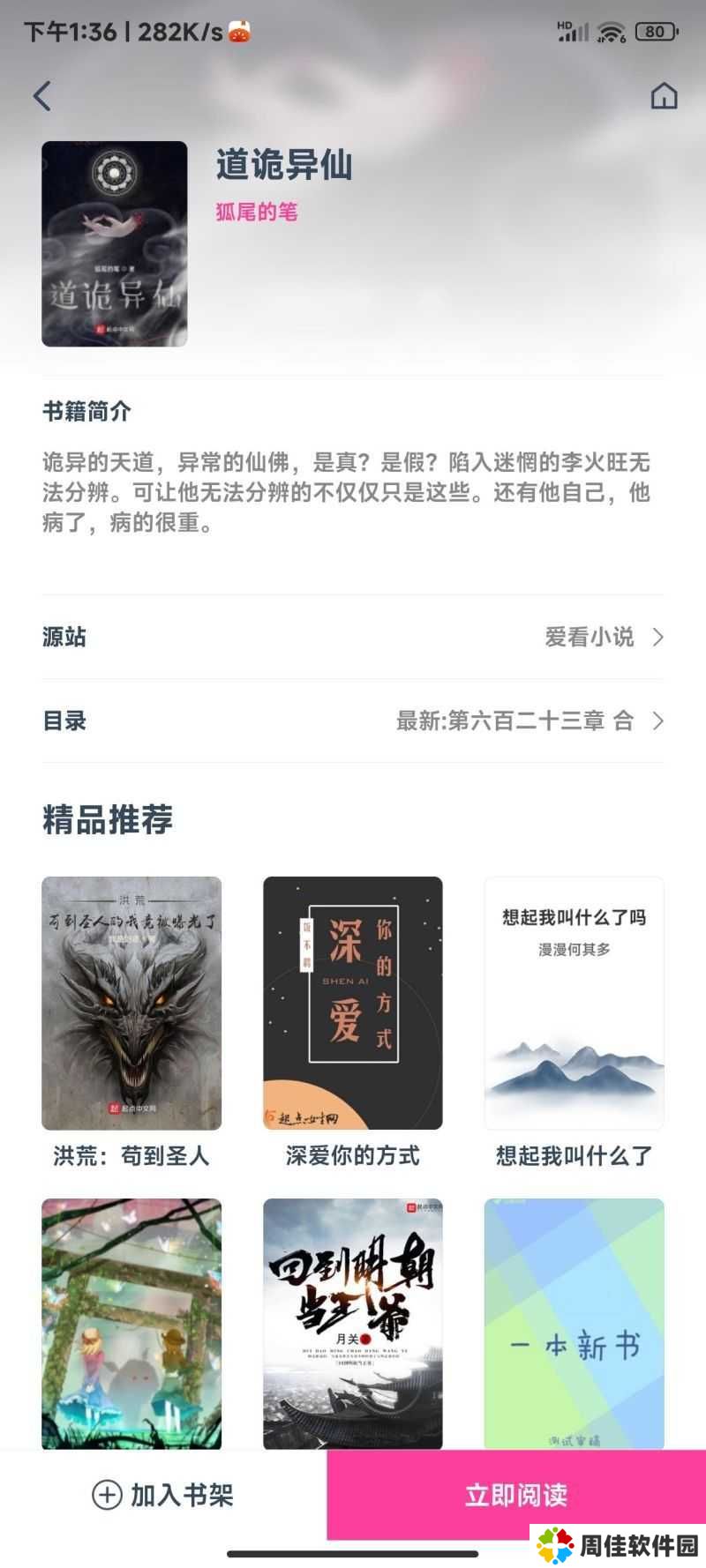This screenshot has width=706, height=1568.
Task: Open the recommended book 回到明朝当王爷
Action: [x=353, y=1323]
